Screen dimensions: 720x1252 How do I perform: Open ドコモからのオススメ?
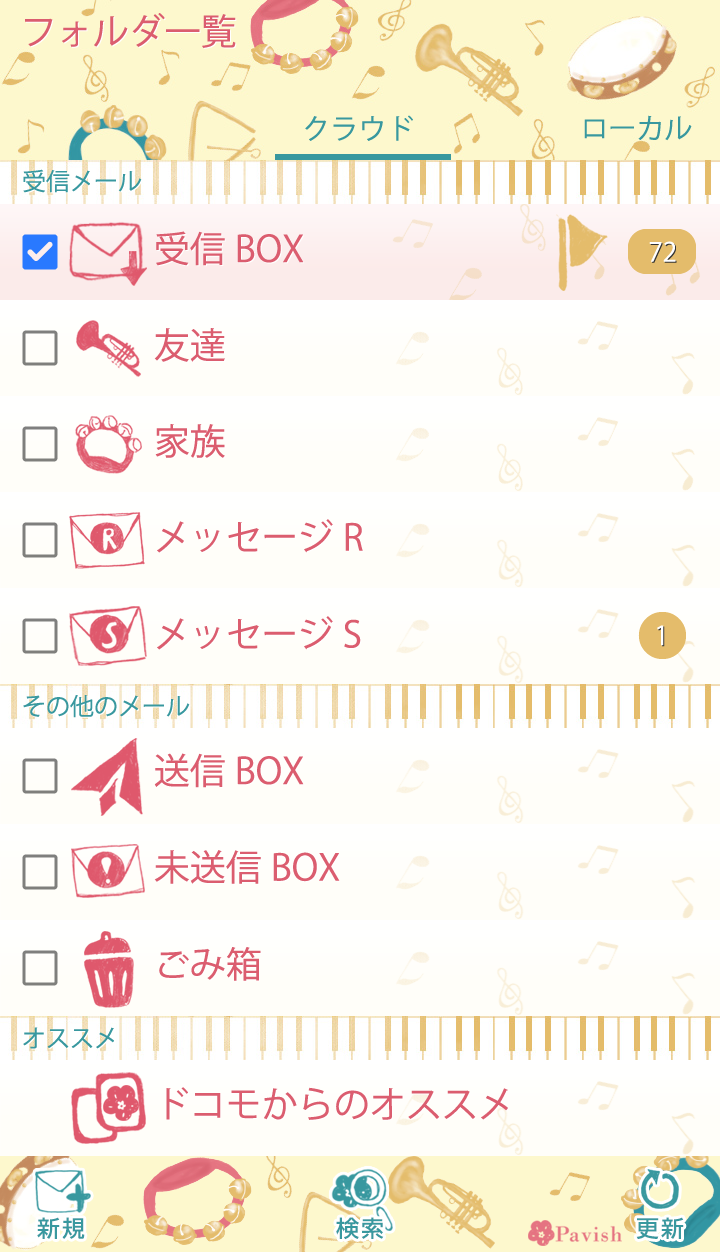(x=334, y=1104)
